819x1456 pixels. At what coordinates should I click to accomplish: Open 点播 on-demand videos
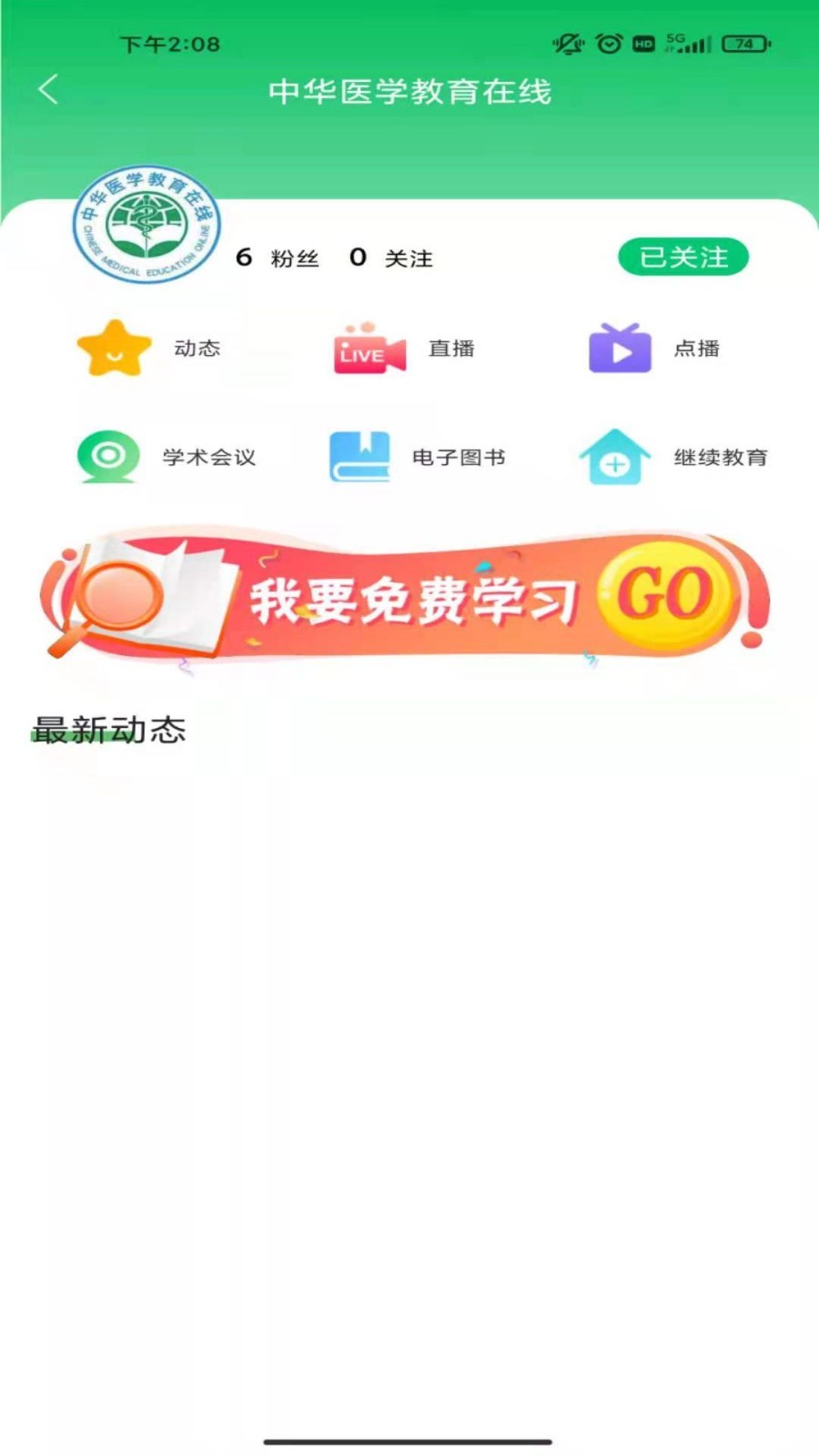(654, 349)
